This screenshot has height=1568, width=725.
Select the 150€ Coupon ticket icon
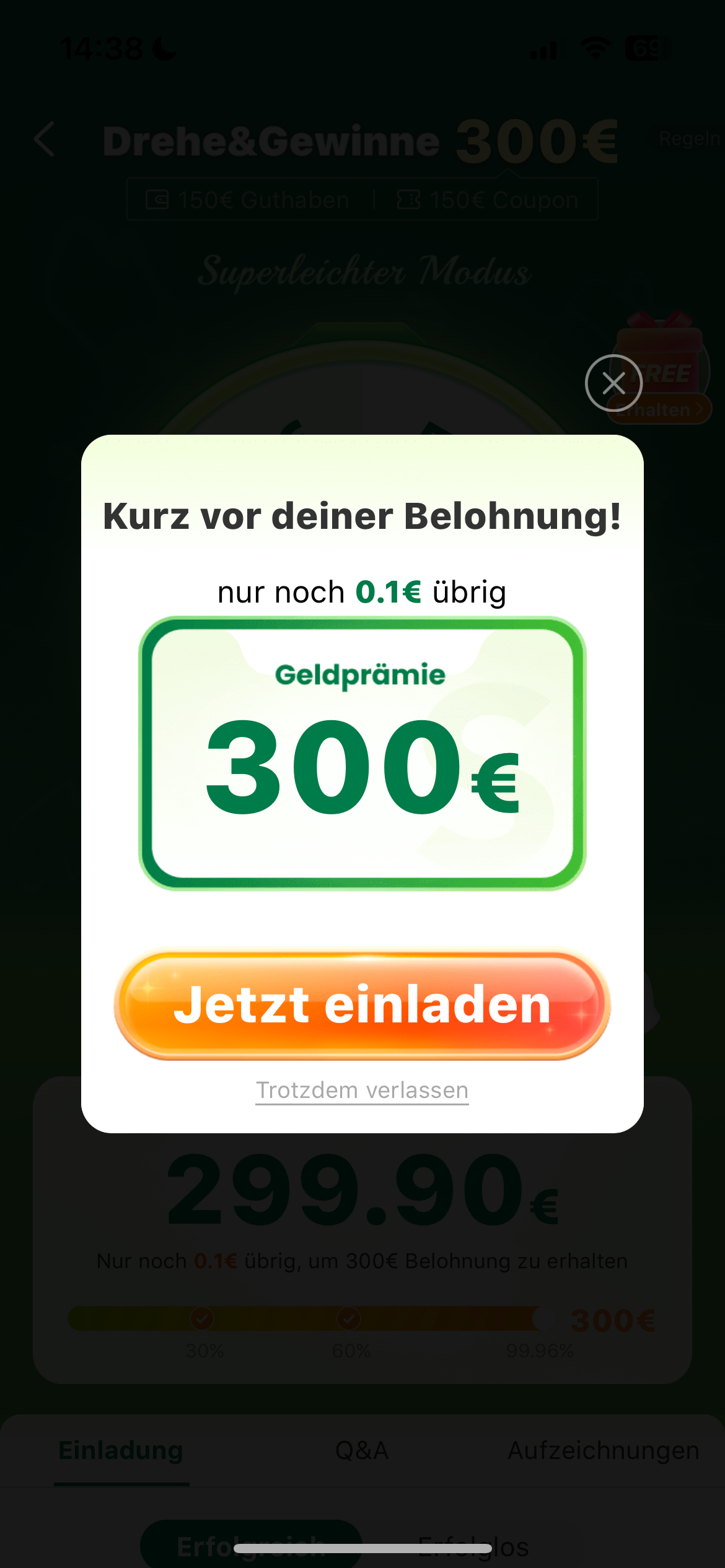pyautogui.click(x=409, y=199)
